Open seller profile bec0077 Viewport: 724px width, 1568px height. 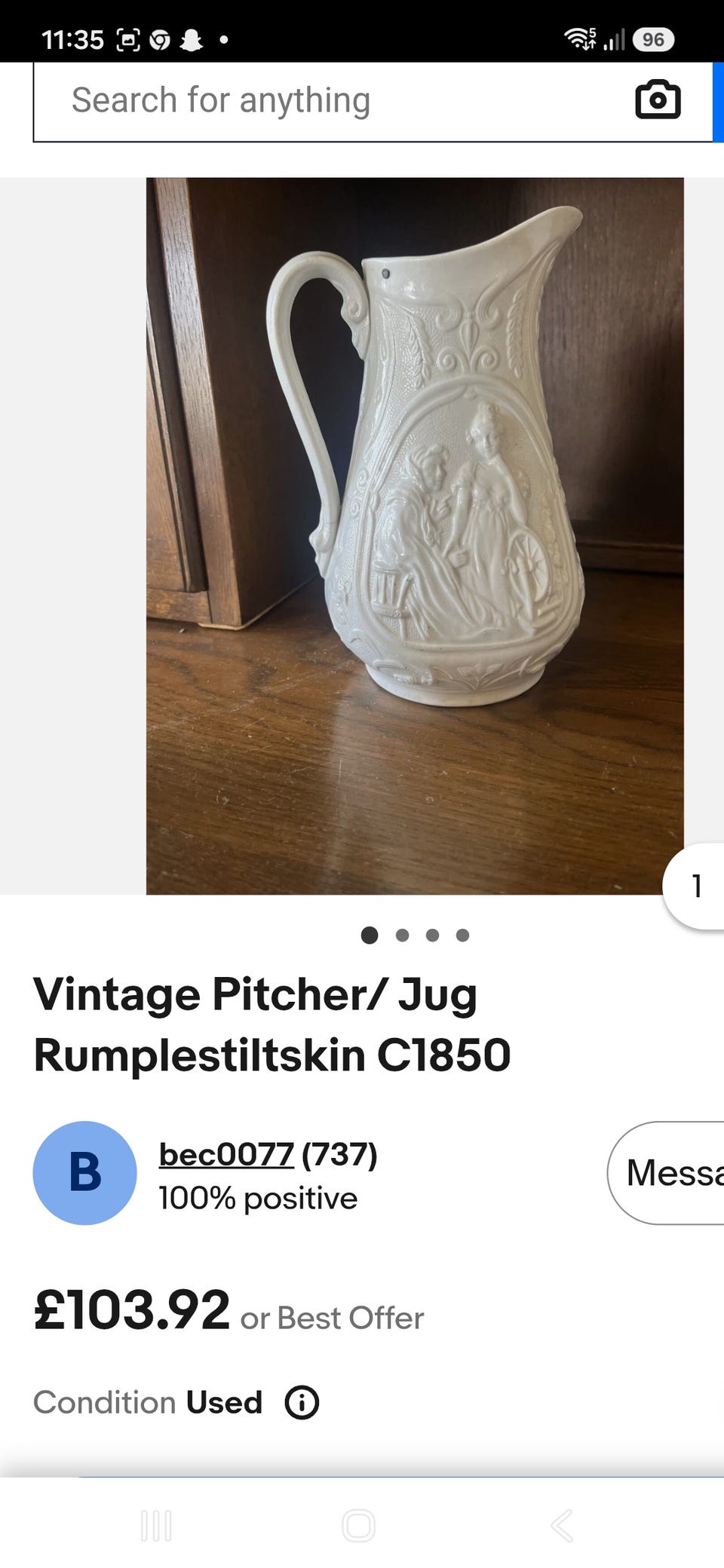[x=226, y=1154]
